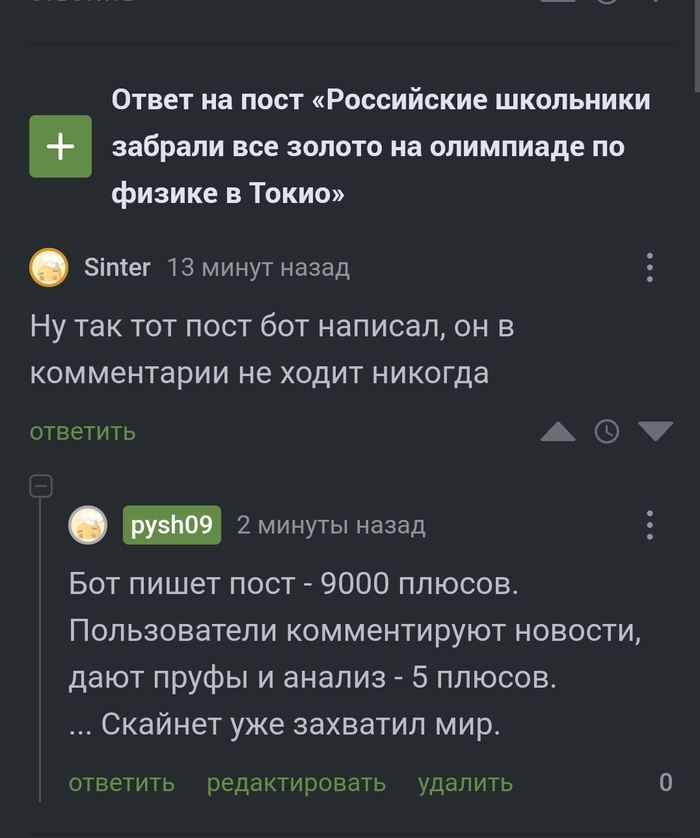Upvote Sinter's comment
The width and height of the screenshot is (700, 838).
(x=558, y=432)
